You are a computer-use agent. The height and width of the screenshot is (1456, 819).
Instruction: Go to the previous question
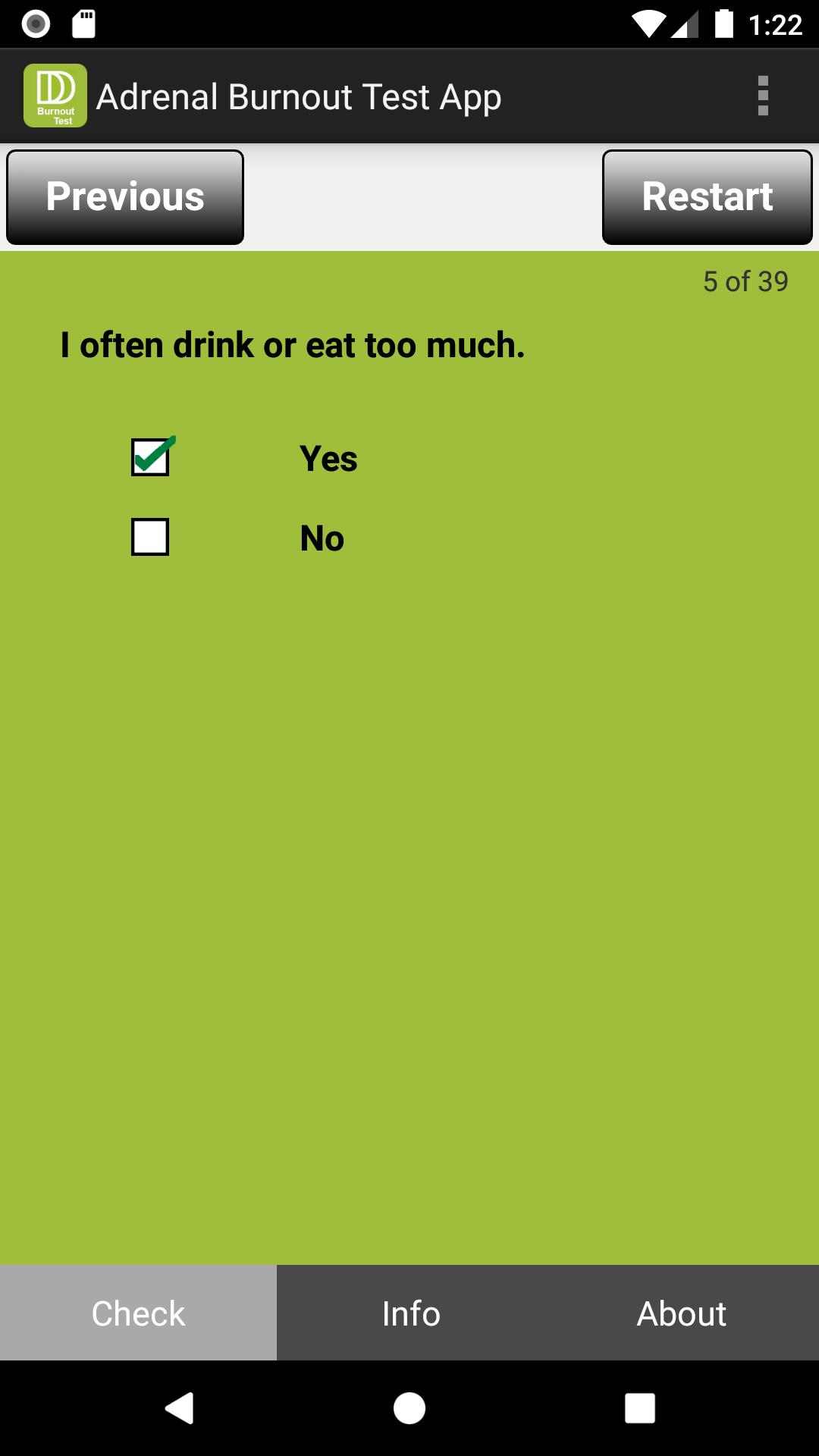125,197
